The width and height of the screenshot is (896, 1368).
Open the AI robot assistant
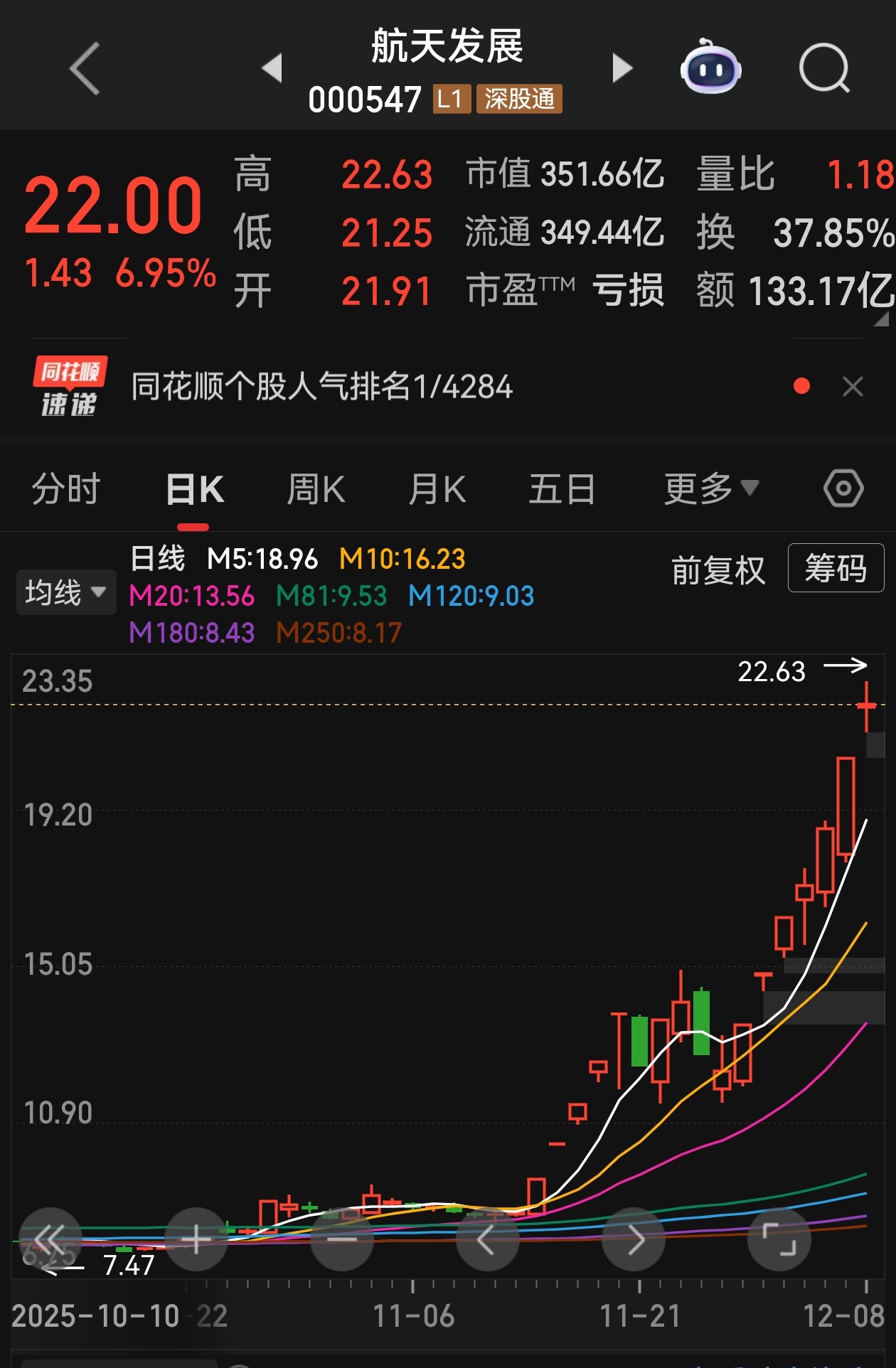coord(711,66)
